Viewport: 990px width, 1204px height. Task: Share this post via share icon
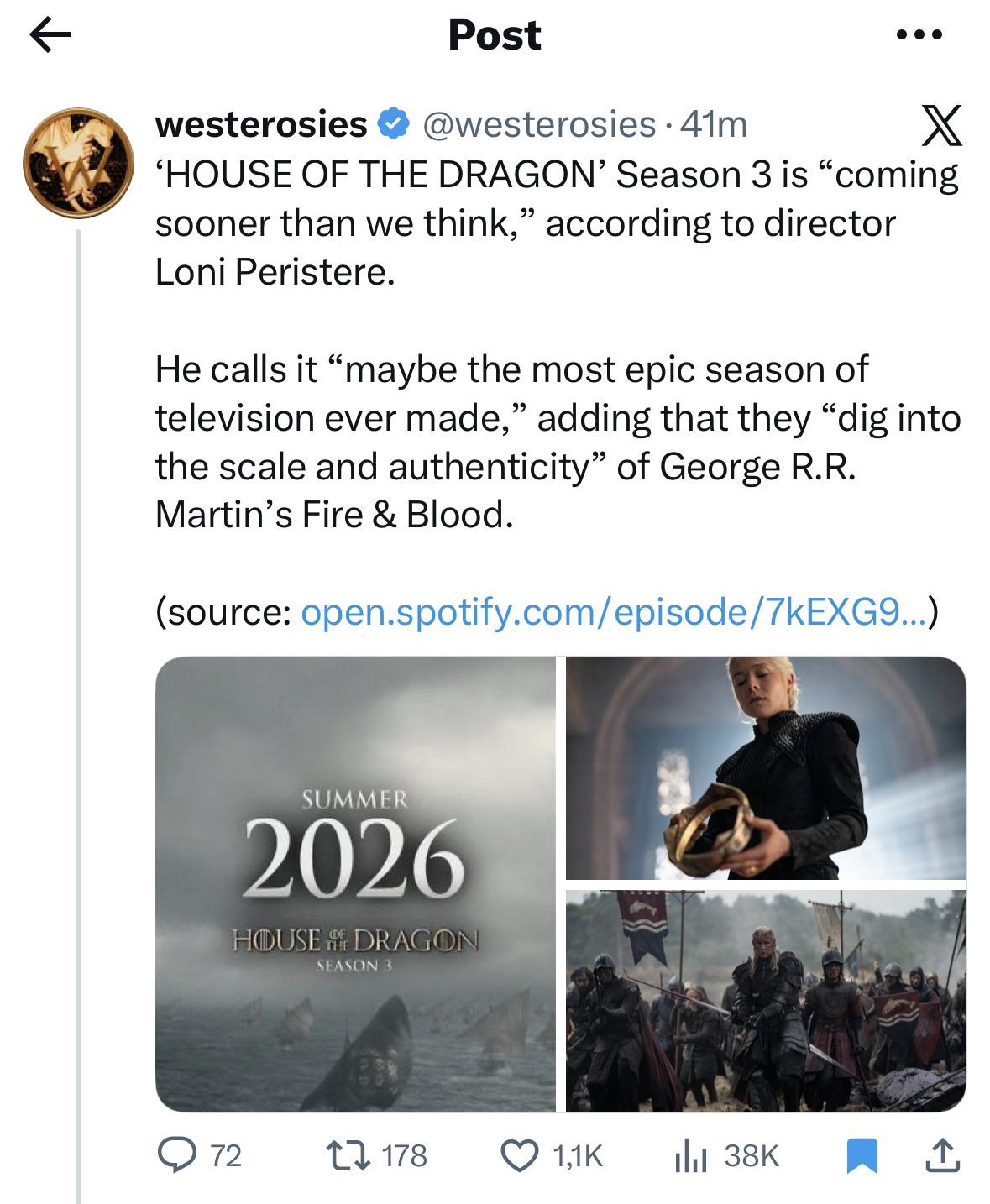pos(940,1155)
